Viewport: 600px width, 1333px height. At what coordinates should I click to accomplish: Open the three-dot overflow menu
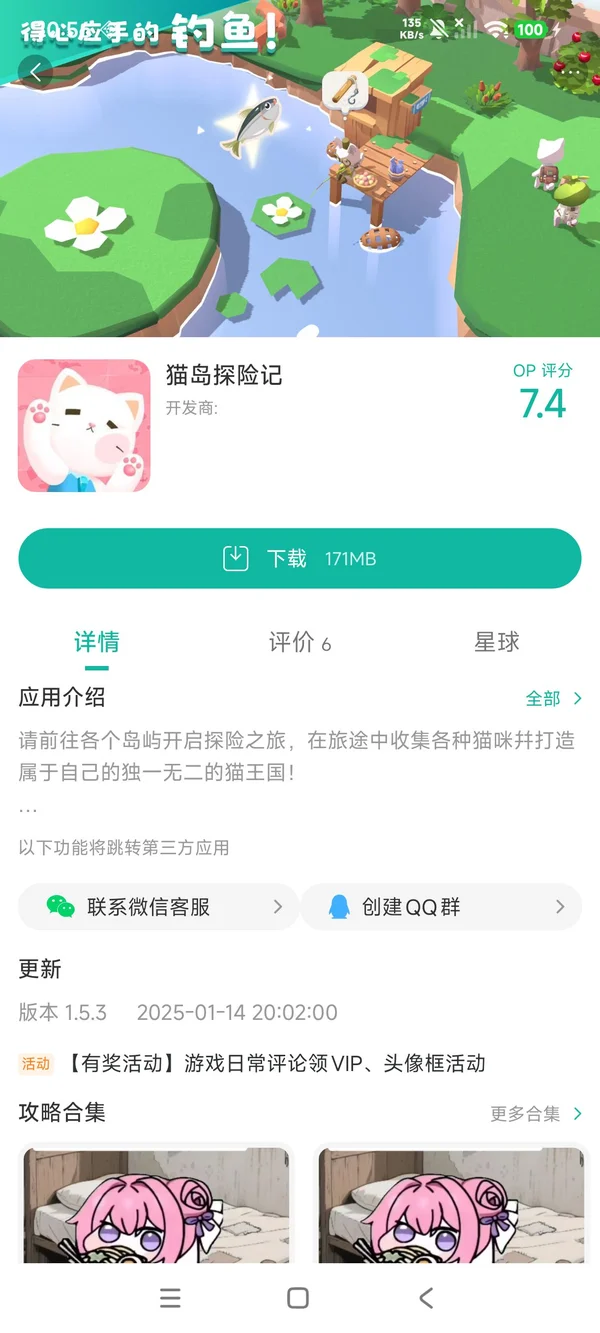click(570, 72)
